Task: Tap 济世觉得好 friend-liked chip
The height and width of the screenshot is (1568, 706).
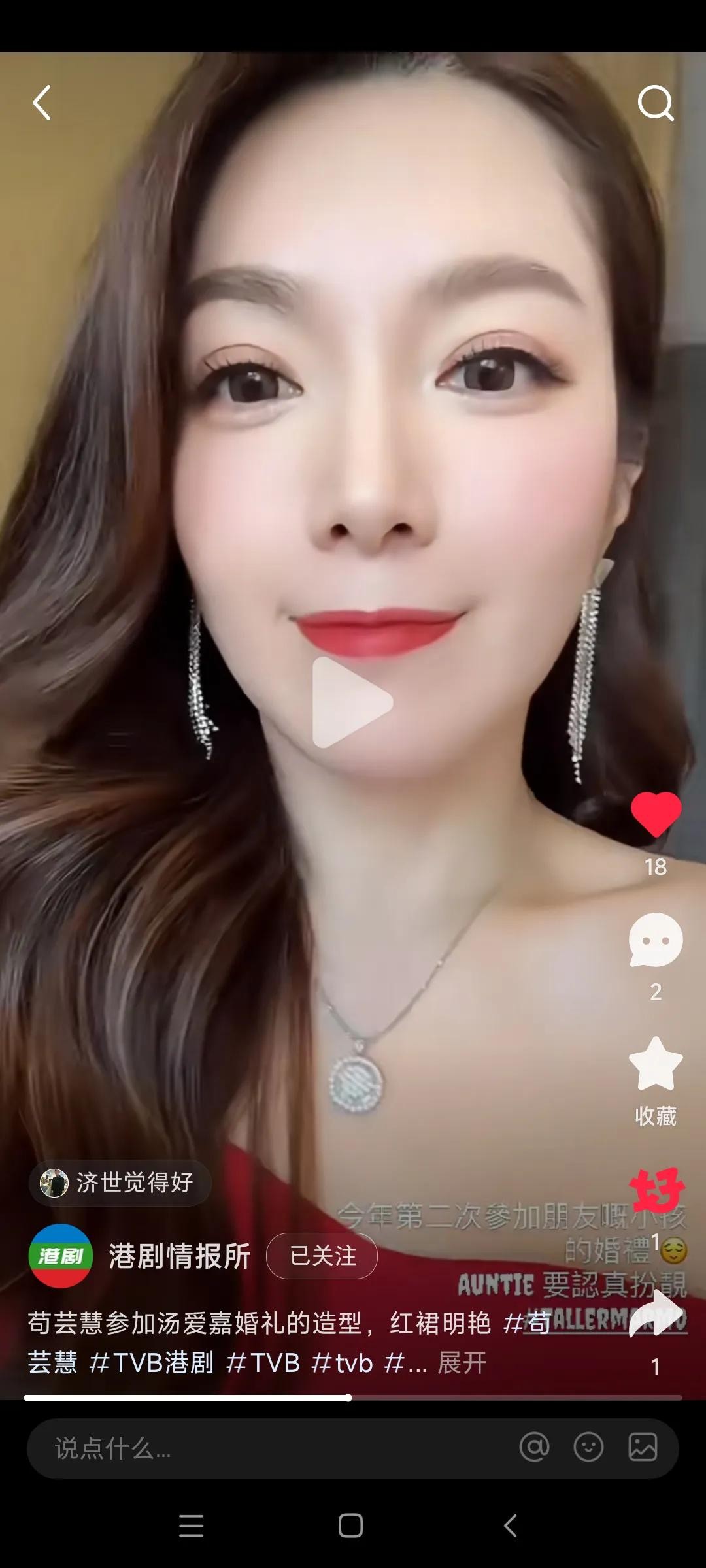Action: (120, 1183)
